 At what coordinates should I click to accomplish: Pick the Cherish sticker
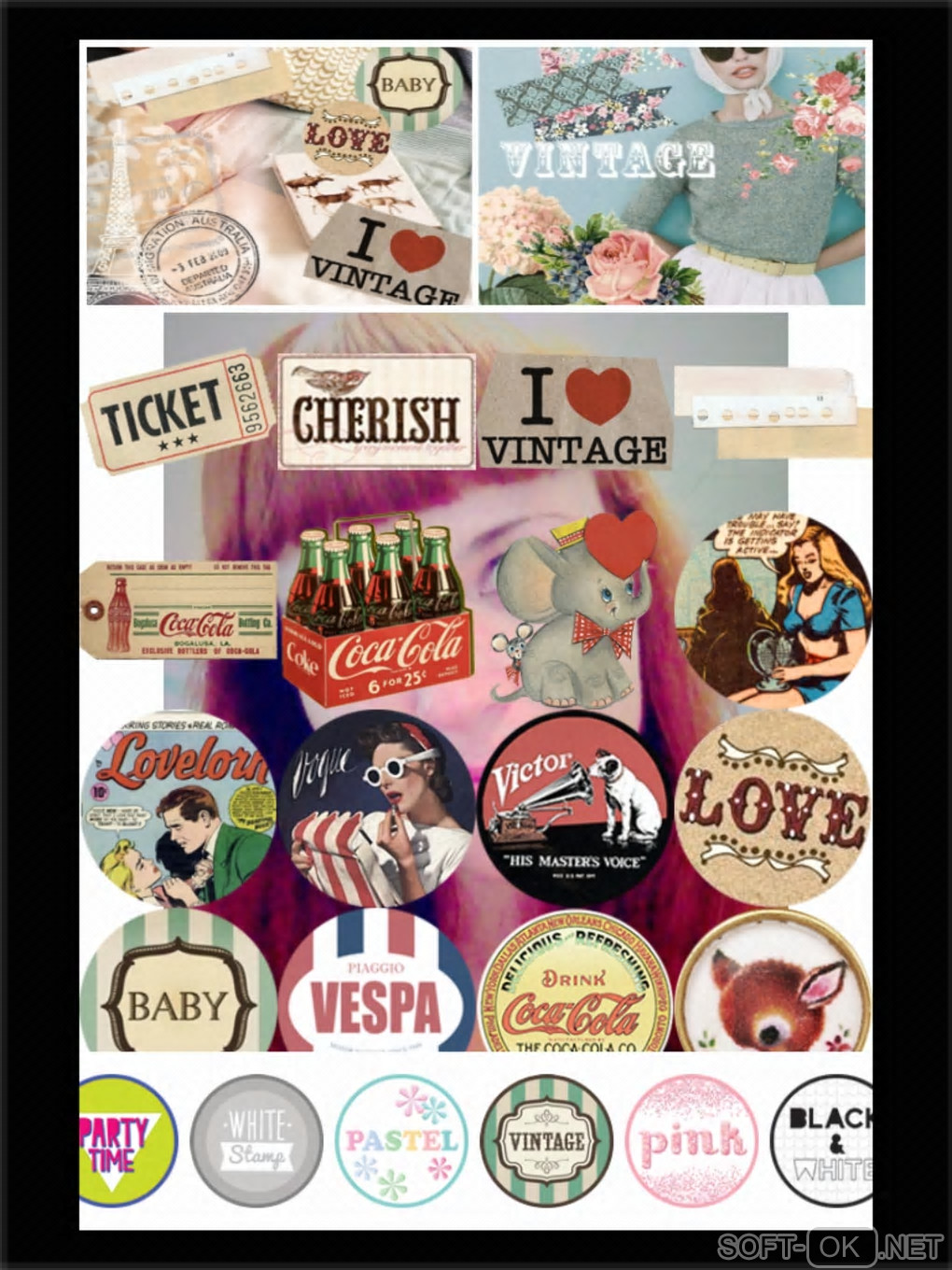coord(375,413)
